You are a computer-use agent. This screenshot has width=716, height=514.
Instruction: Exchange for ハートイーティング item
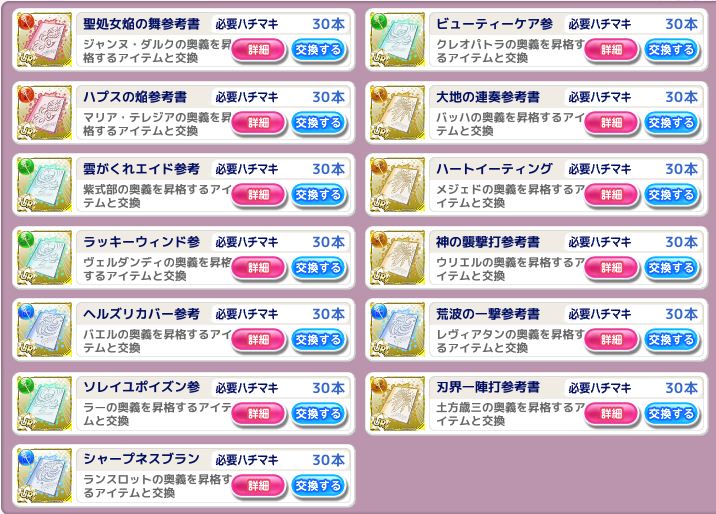(671, 195)
